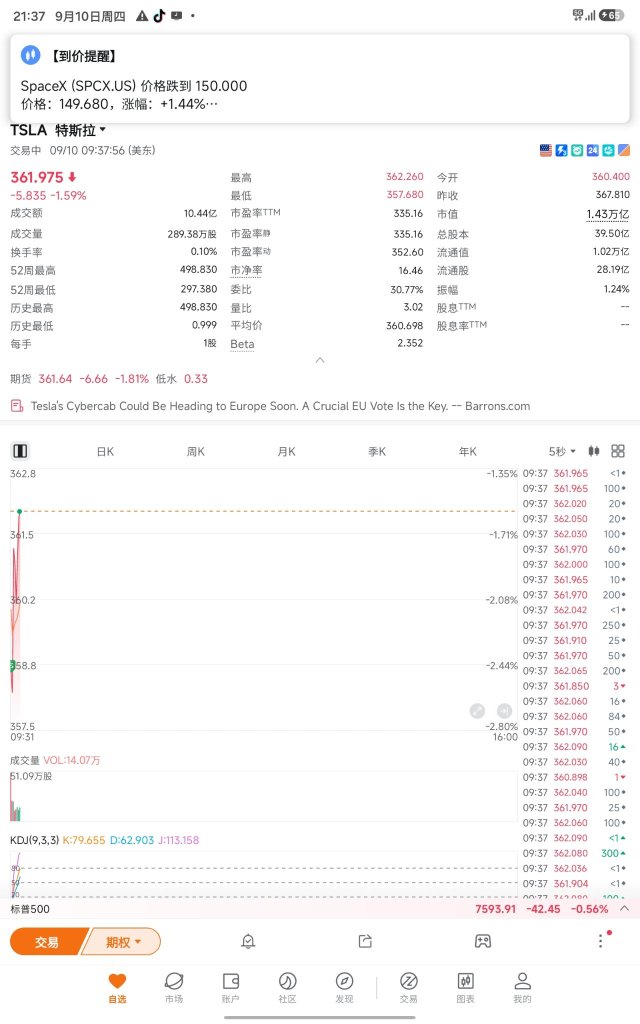Open the TSLA stock switcher dropdown
This screenshot has width=640, height=1024.
click(x=57, y=131)
